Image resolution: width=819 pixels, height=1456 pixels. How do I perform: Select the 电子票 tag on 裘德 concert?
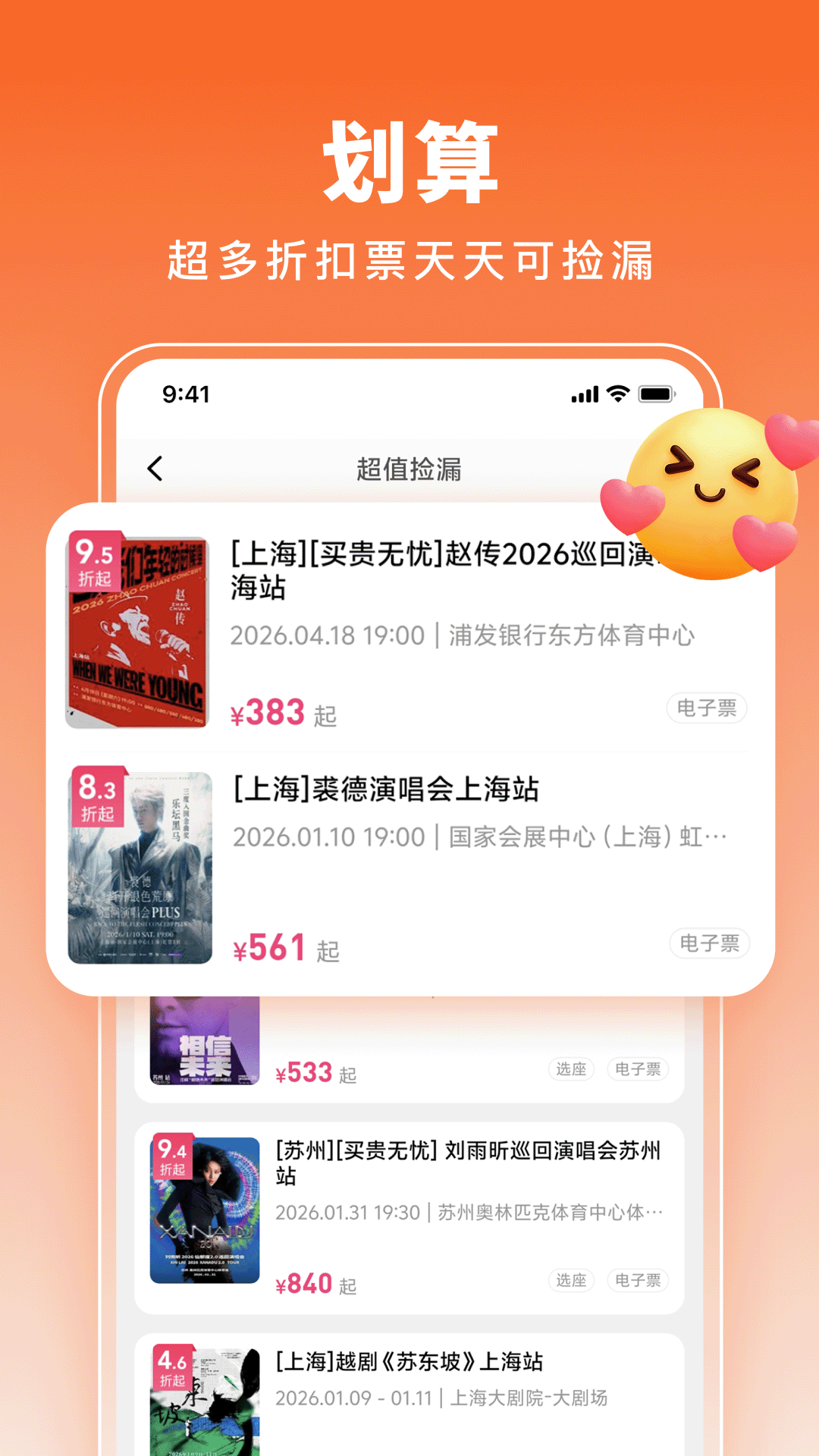(709, 944)
